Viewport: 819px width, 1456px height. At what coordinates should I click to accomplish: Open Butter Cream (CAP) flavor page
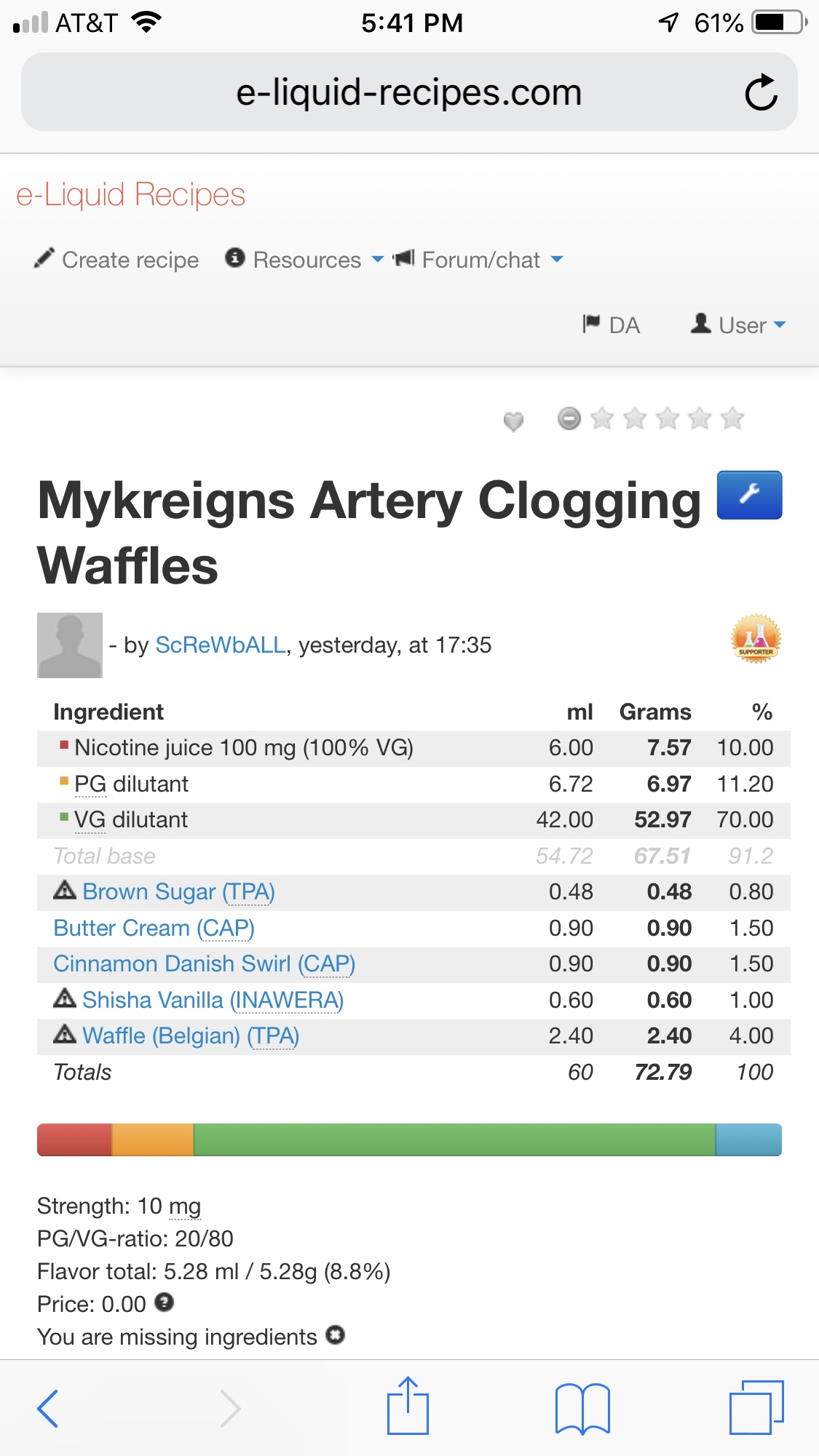(154, 928)
